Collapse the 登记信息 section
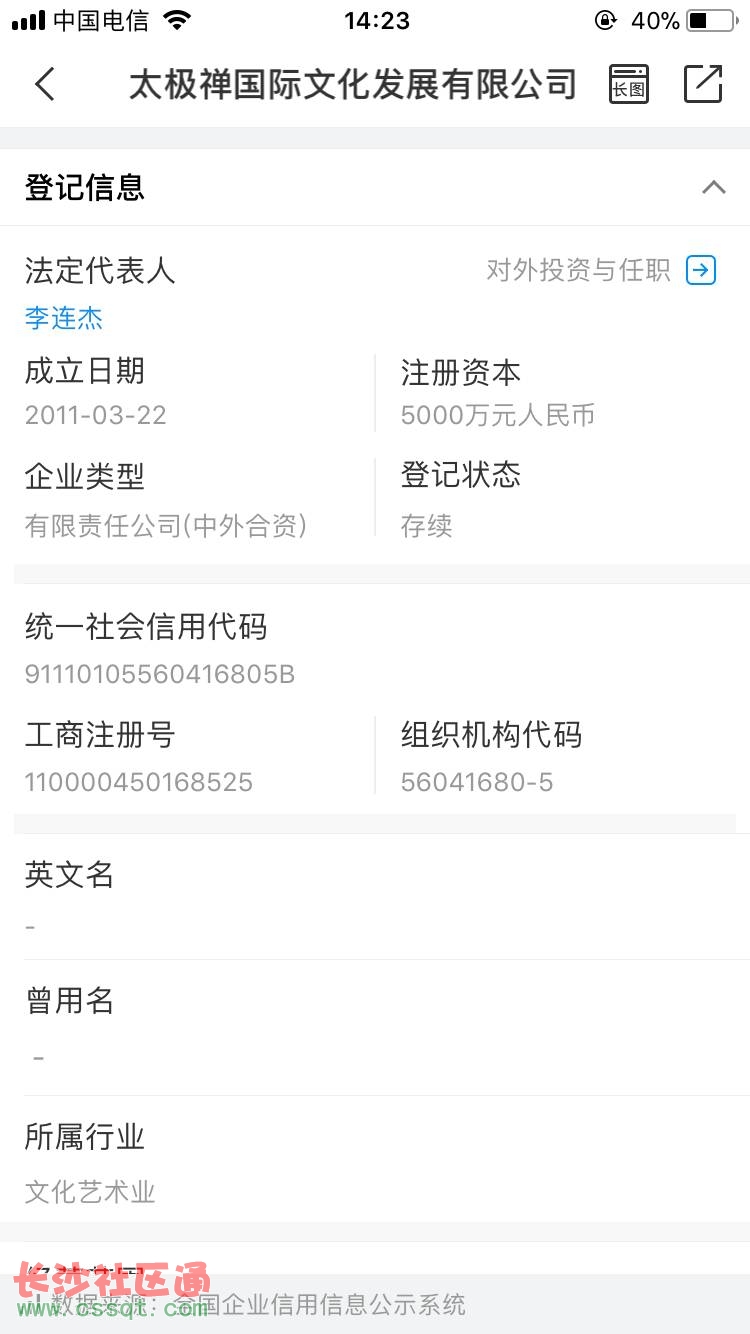Viewport: 750px width, 1334px height. point(713,187)
